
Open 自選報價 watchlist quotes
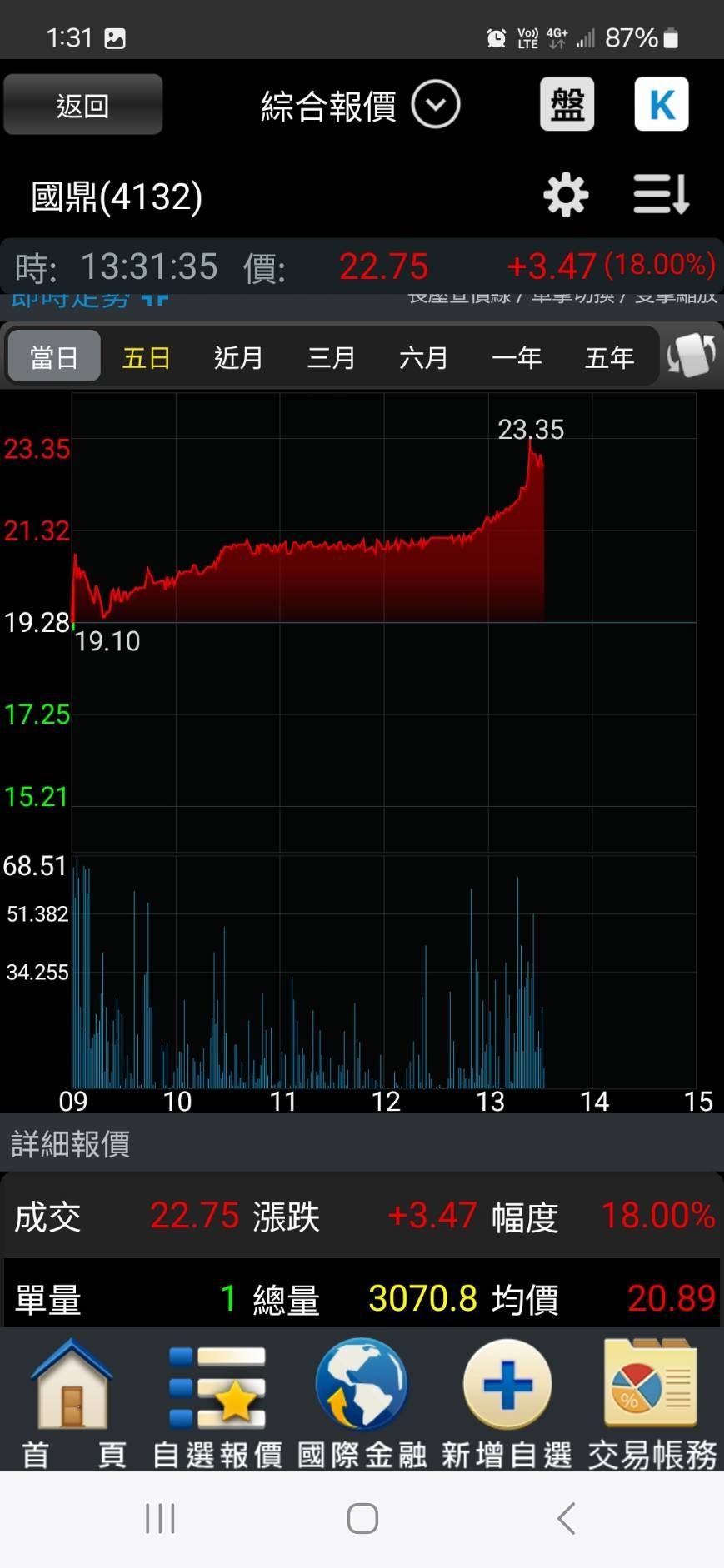coord(217,1403)
